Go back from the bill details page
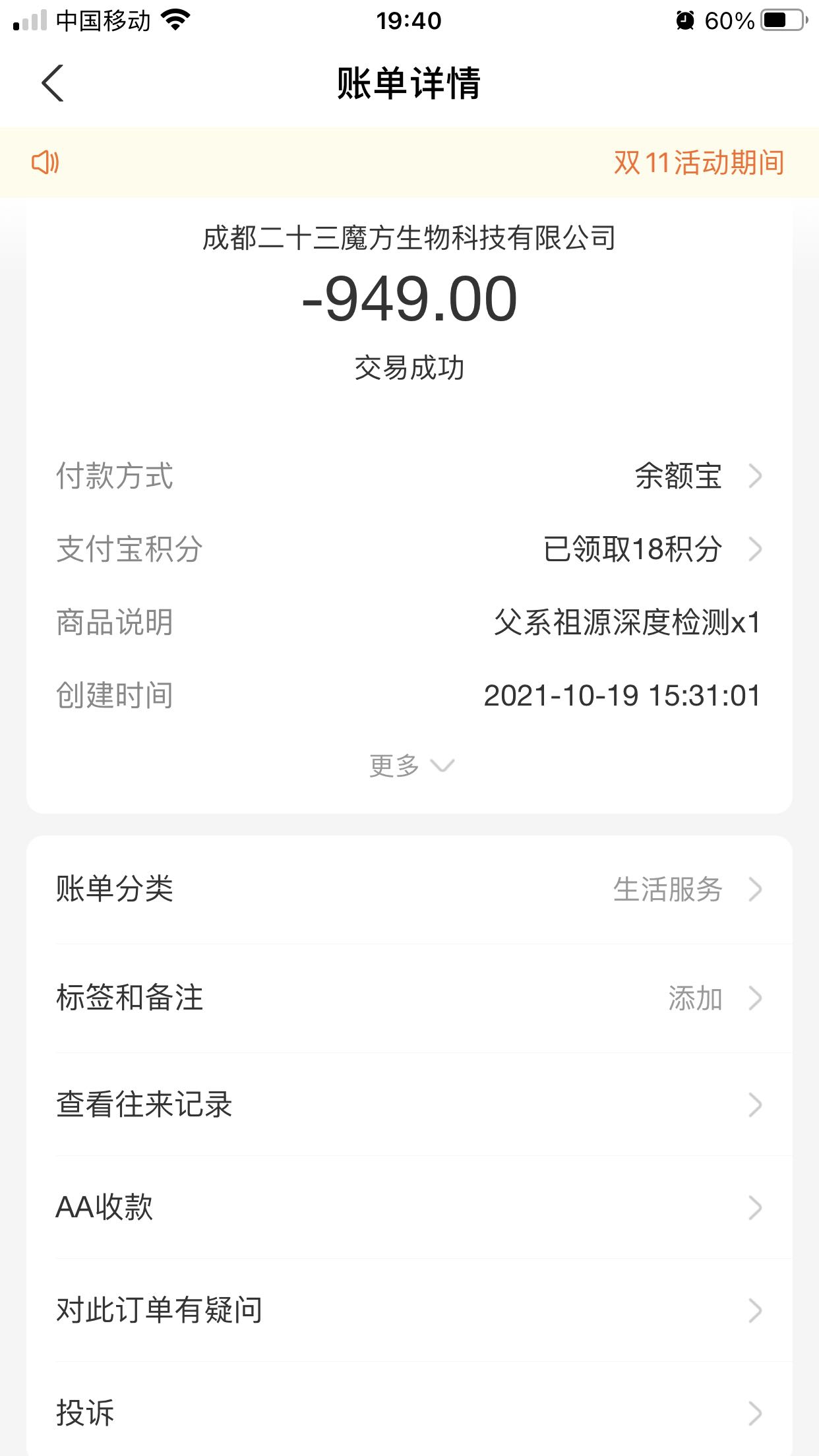This screenshot has height=1456, width=819. click(53, 83)
